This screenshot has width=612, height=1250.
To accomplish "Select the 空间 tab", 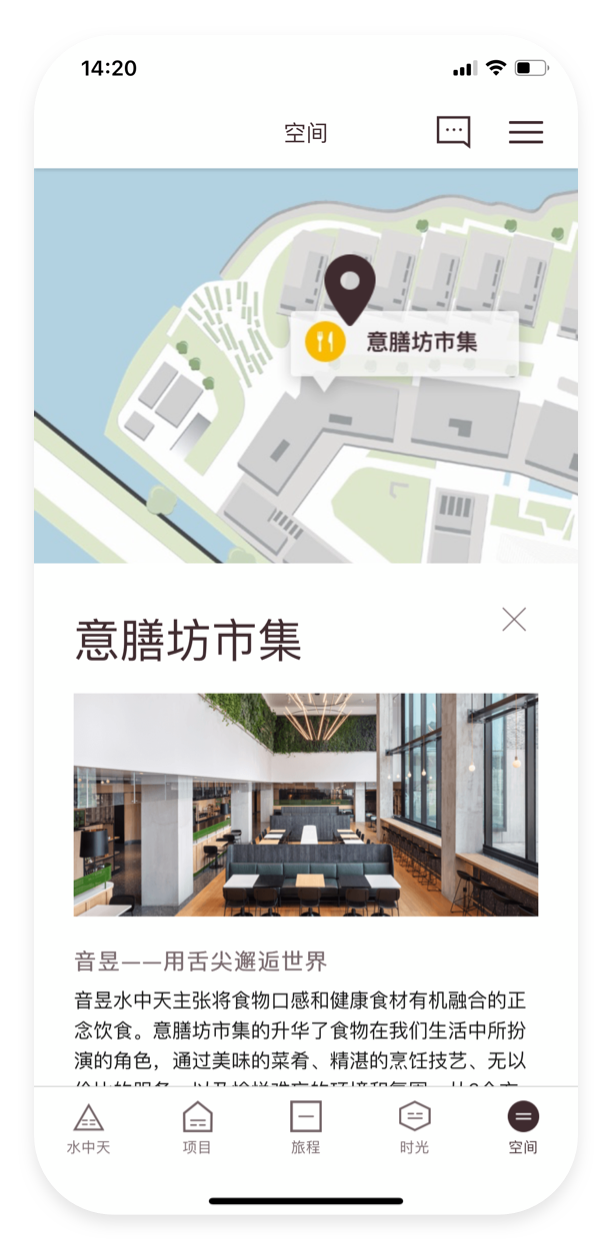I will [x=522, y=1127].
